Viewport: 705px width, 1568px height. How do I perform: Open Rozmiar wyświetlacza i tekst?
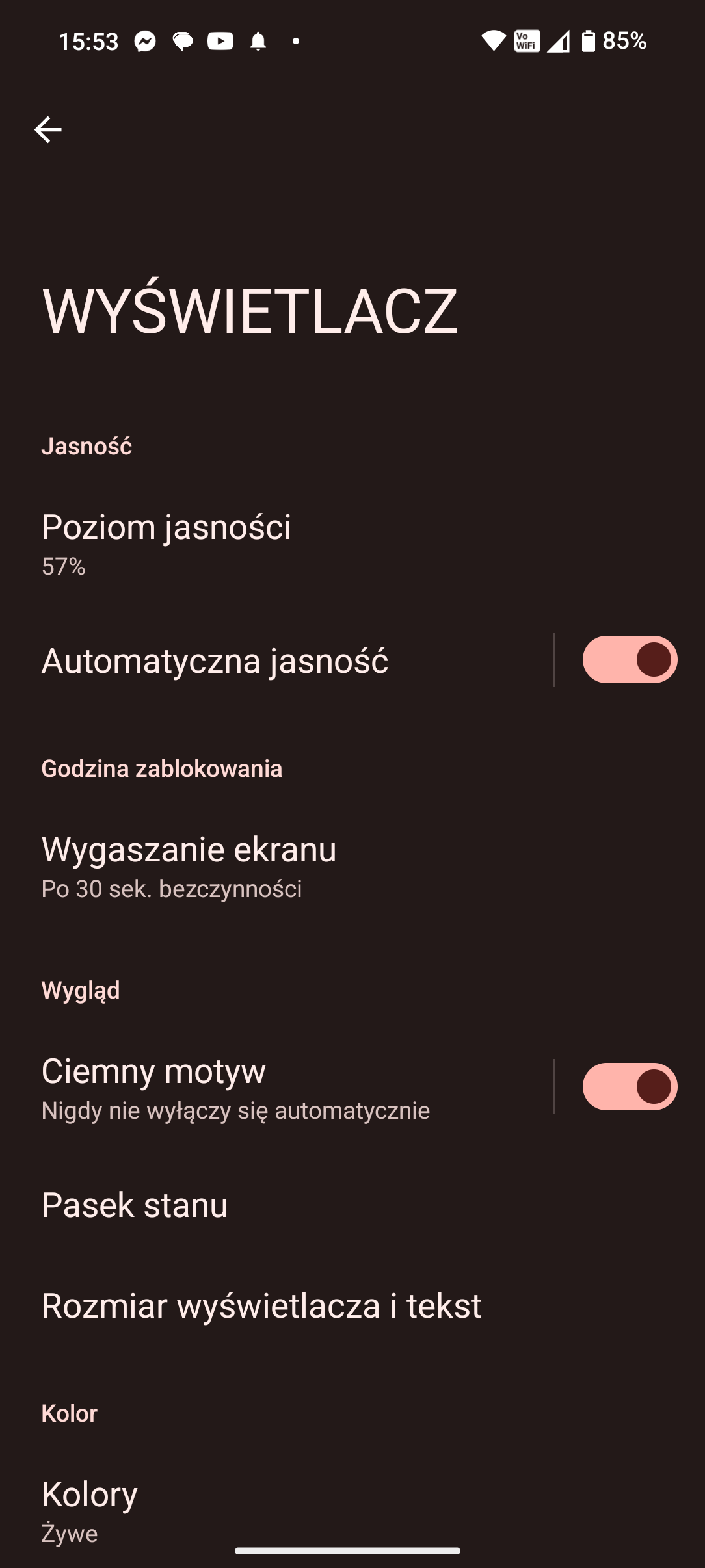[261, 1305]
